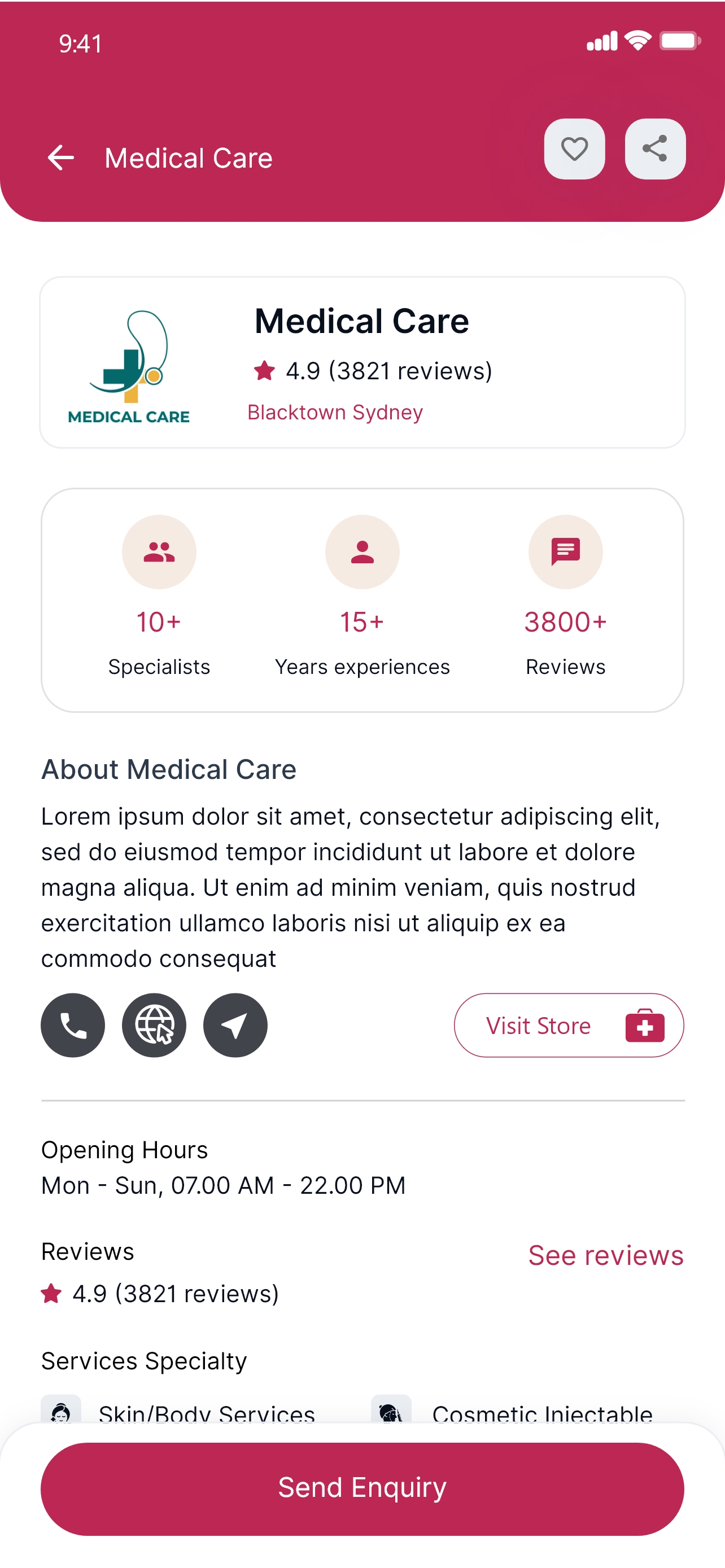Open the See reviews link
The height and width of the screenshot is (1568, 725).
(x=606, y=1256)
